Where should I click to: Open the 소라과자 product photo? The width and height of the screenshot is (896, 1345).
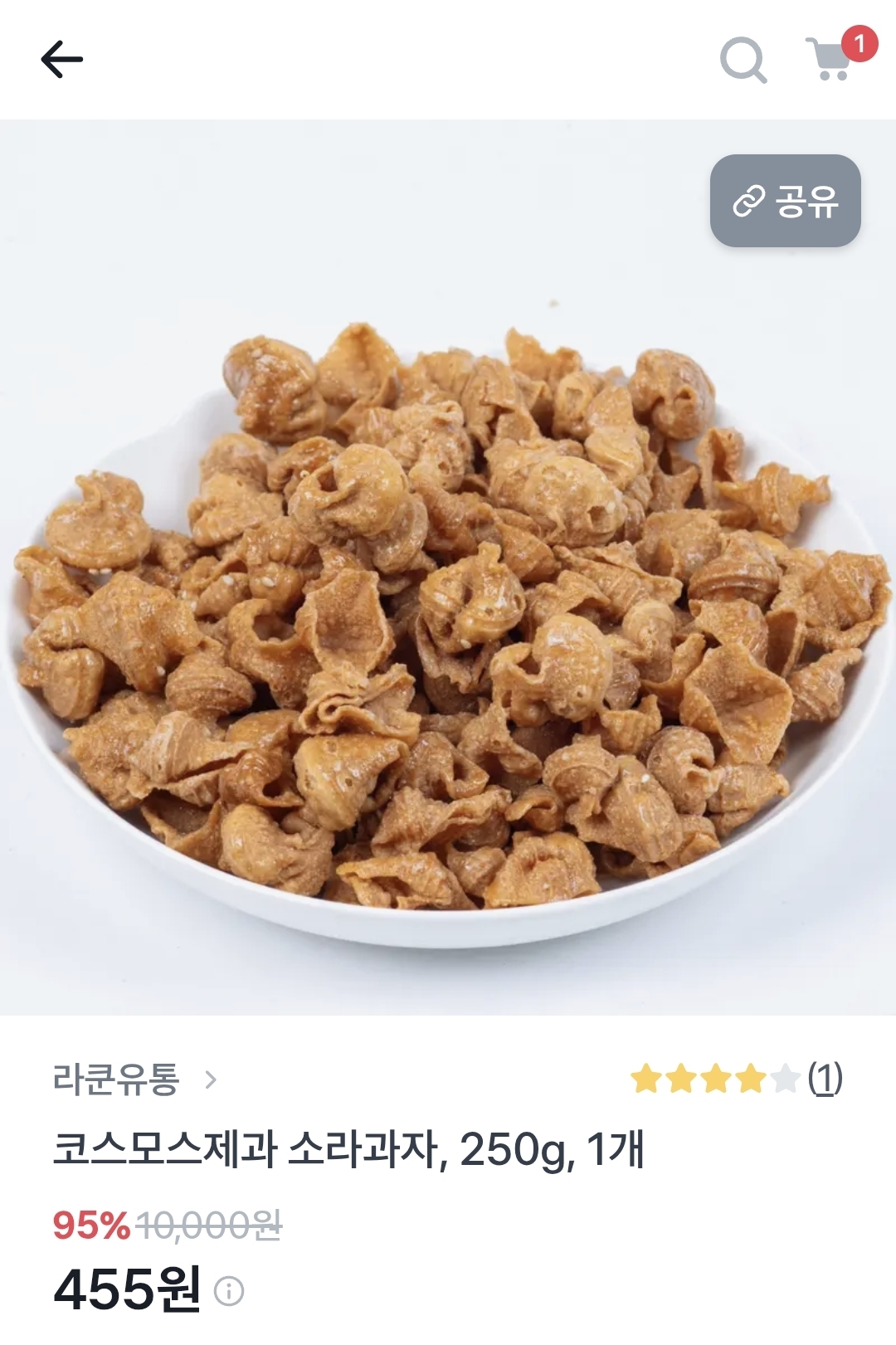(448, 614)
